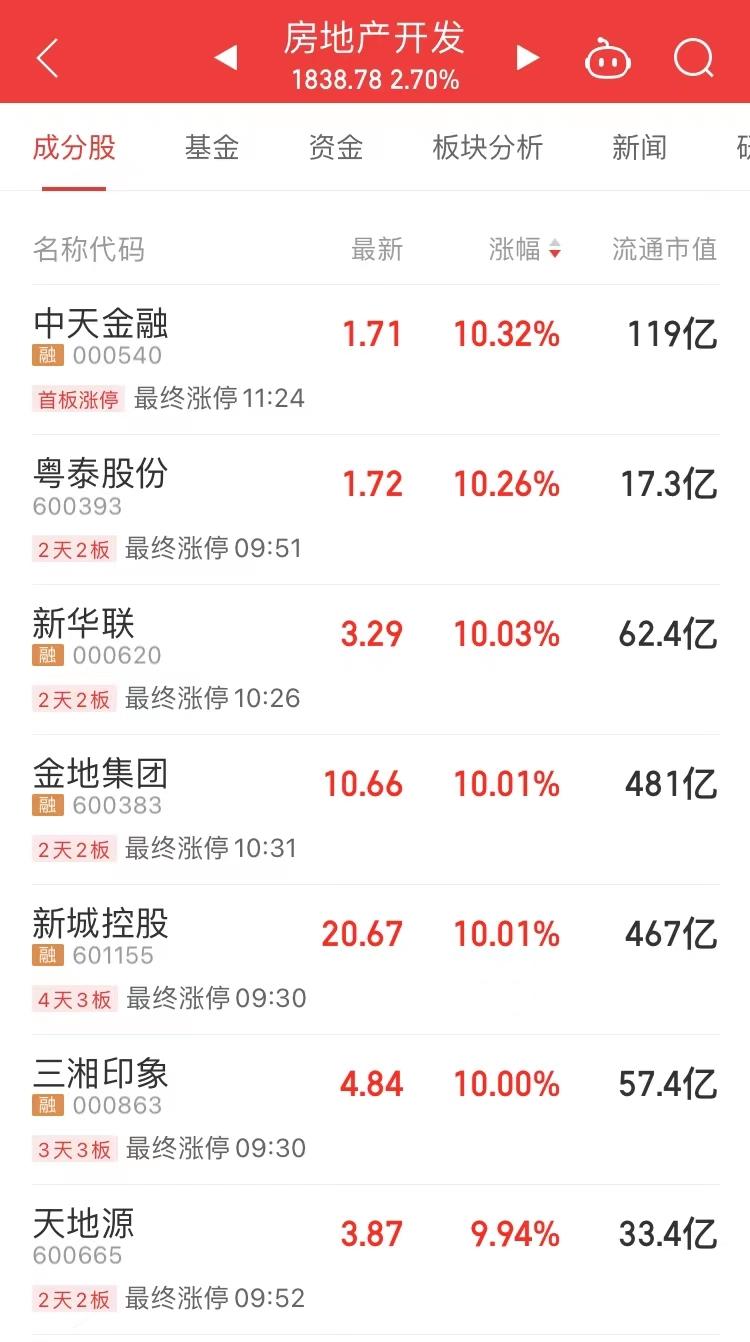The height and width of the screenshot is (1342, 750).
Task: Switch to the 基金 tab
Action: [x=212, y=148]
